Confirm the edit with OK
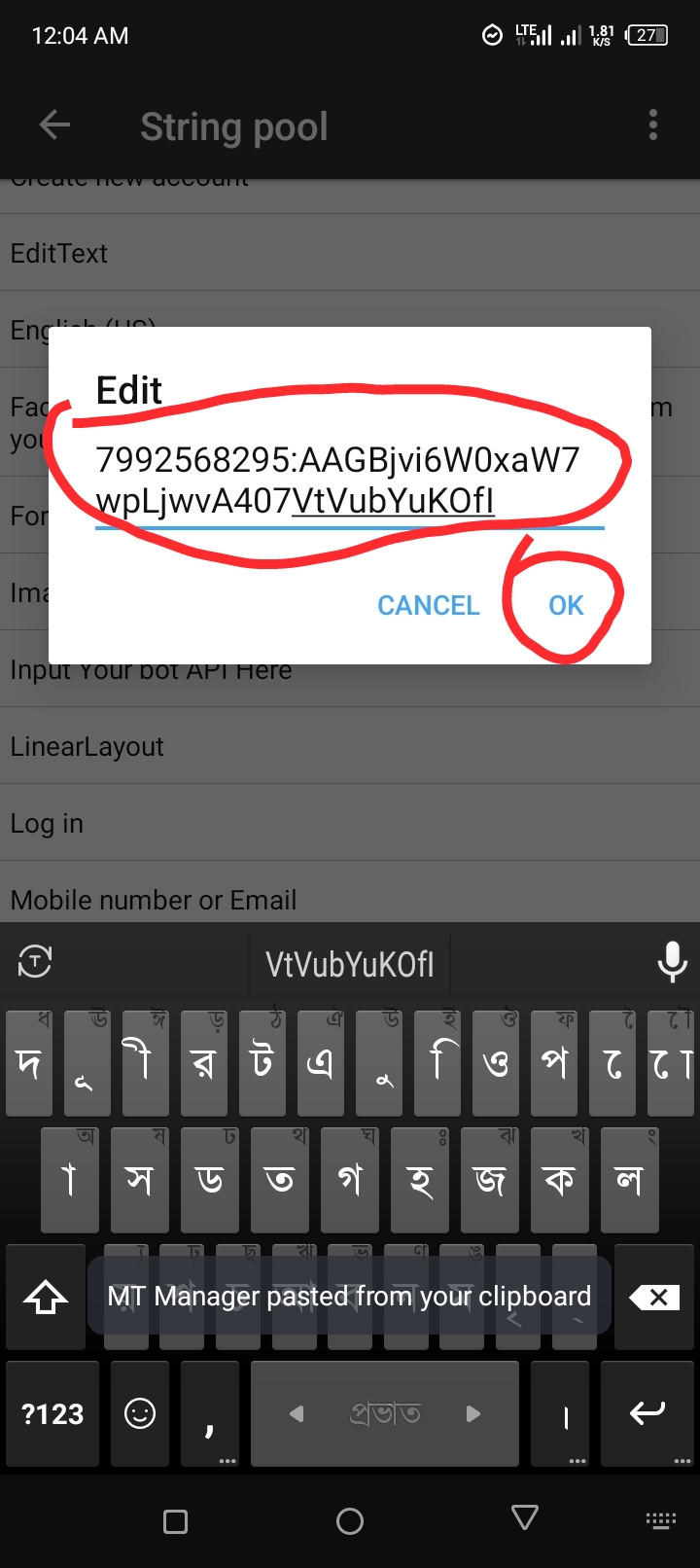The height and width of the screenshot is (1568, 700). pyautogui.click(x=566, y=605)
